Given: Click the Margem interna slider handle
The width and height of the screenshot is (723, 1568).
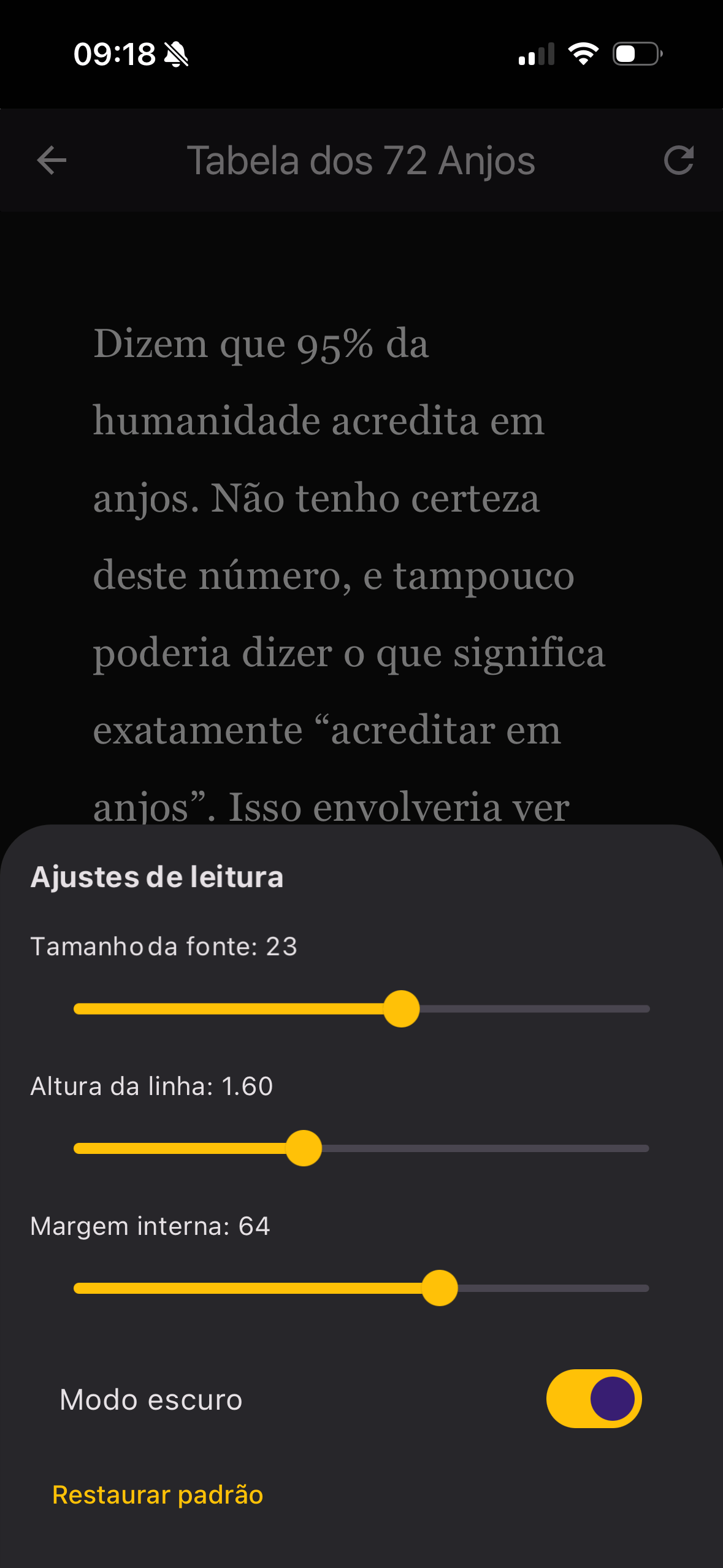Looking at the screenshot, I should [440, 1289].
